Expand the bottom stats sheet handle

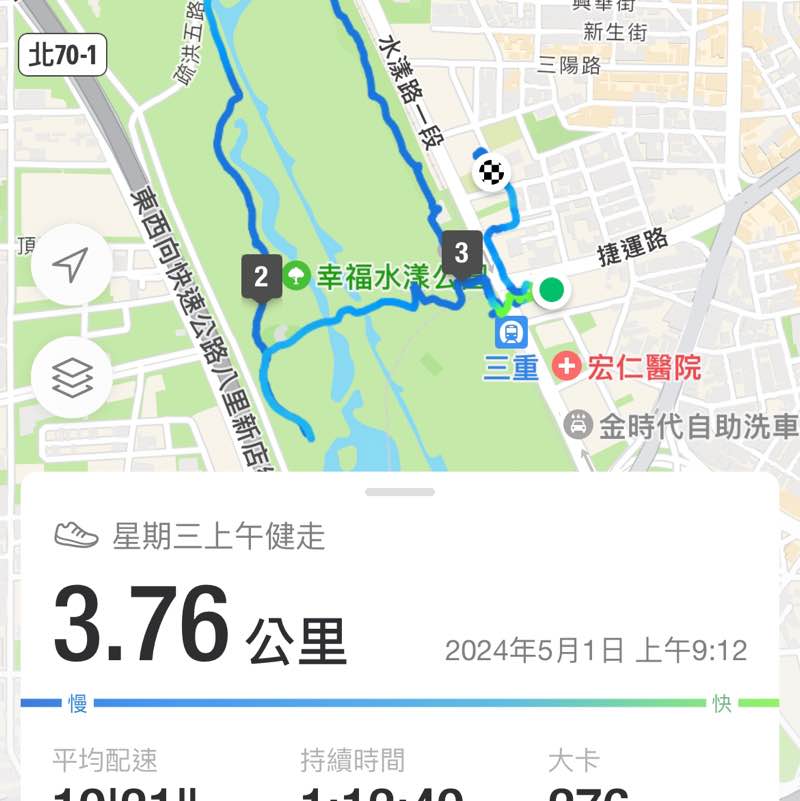point(400,490)
